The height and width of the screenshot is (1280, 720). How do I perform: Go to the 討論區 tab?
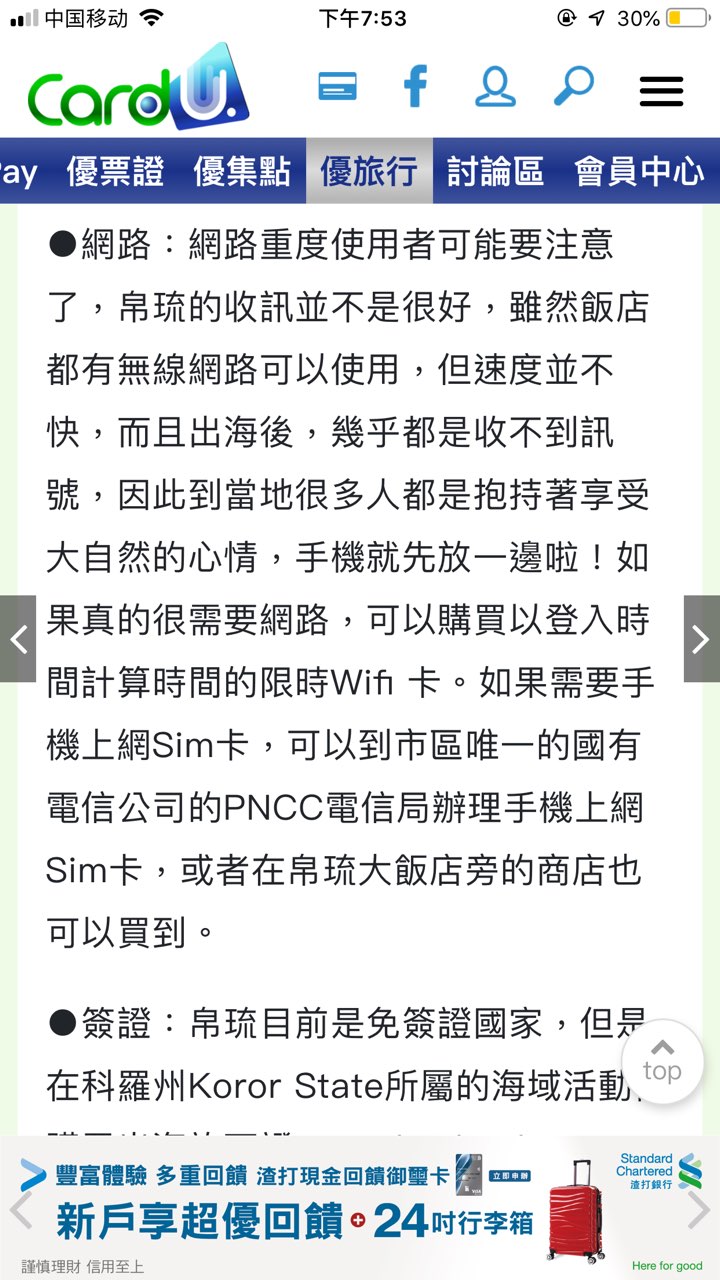pyautogui.click(x=495, y=171)
